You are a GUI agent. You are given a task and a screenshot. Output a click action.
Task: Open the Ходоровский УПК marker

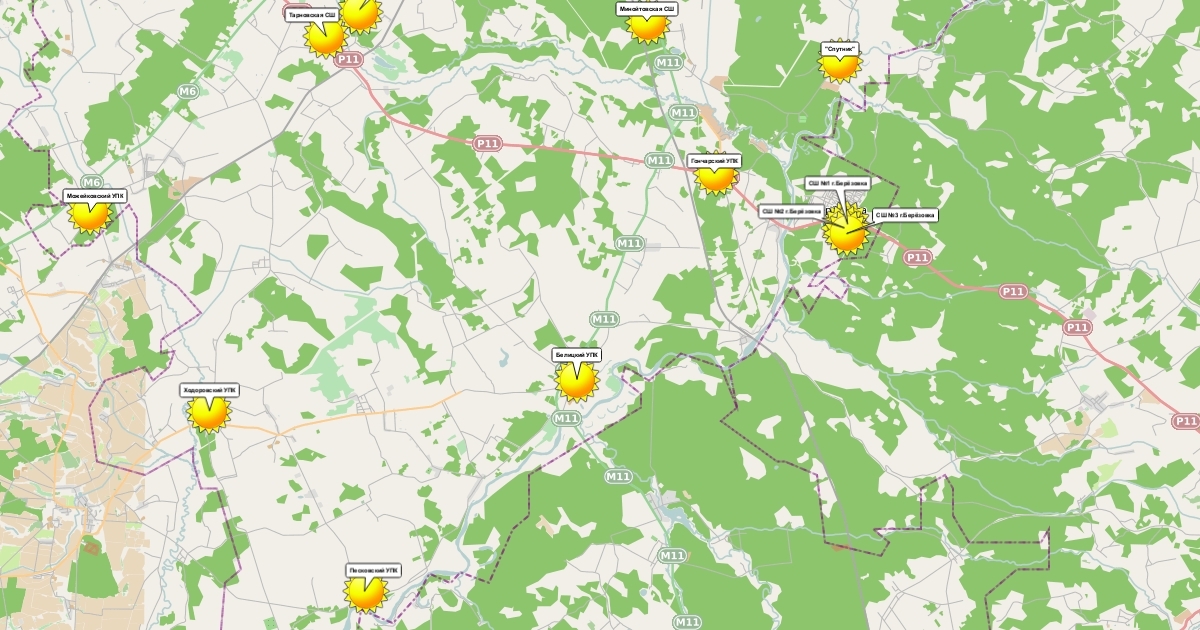(209, 412)
